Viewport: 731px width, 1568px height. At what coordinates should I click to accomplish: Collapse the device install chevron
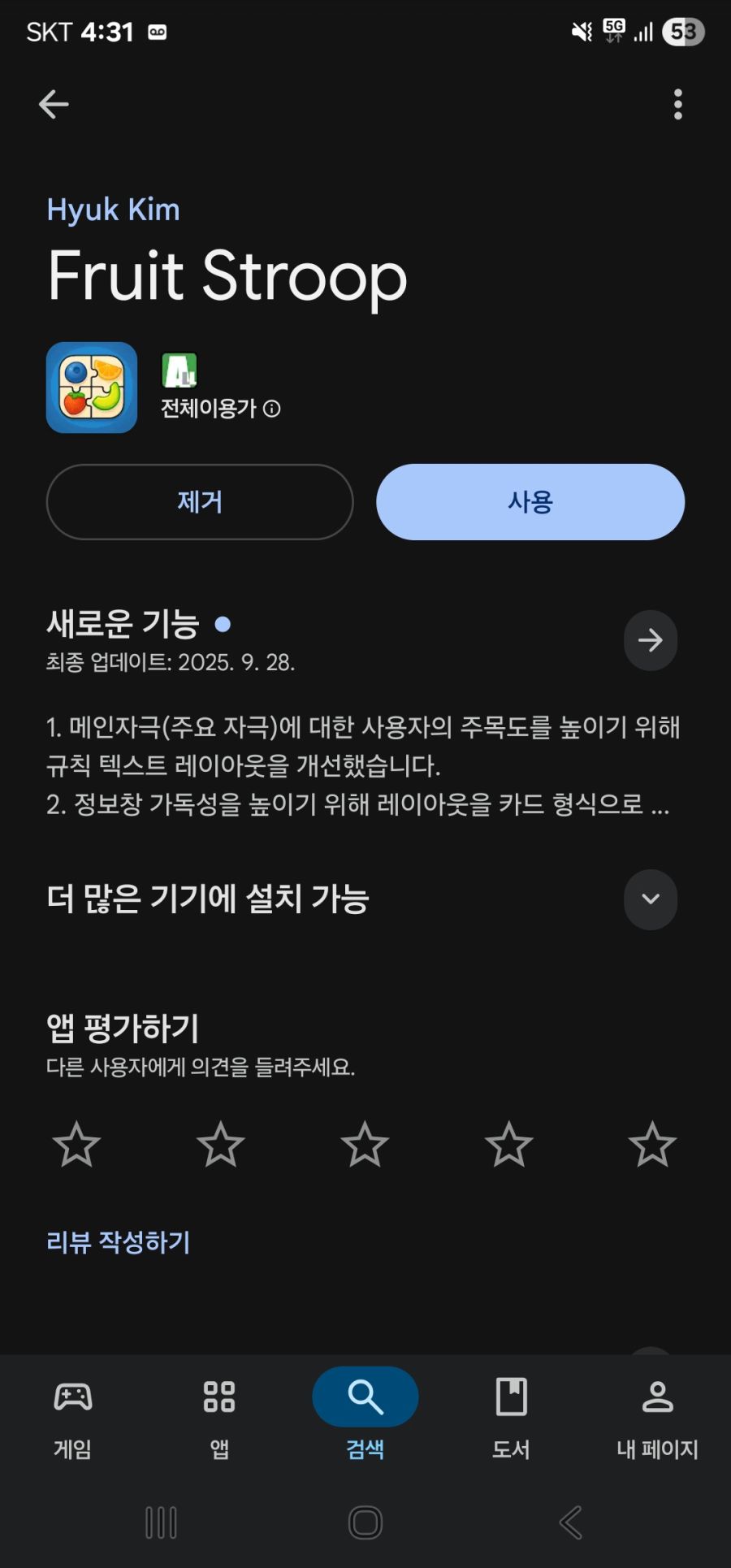(651, 900)
